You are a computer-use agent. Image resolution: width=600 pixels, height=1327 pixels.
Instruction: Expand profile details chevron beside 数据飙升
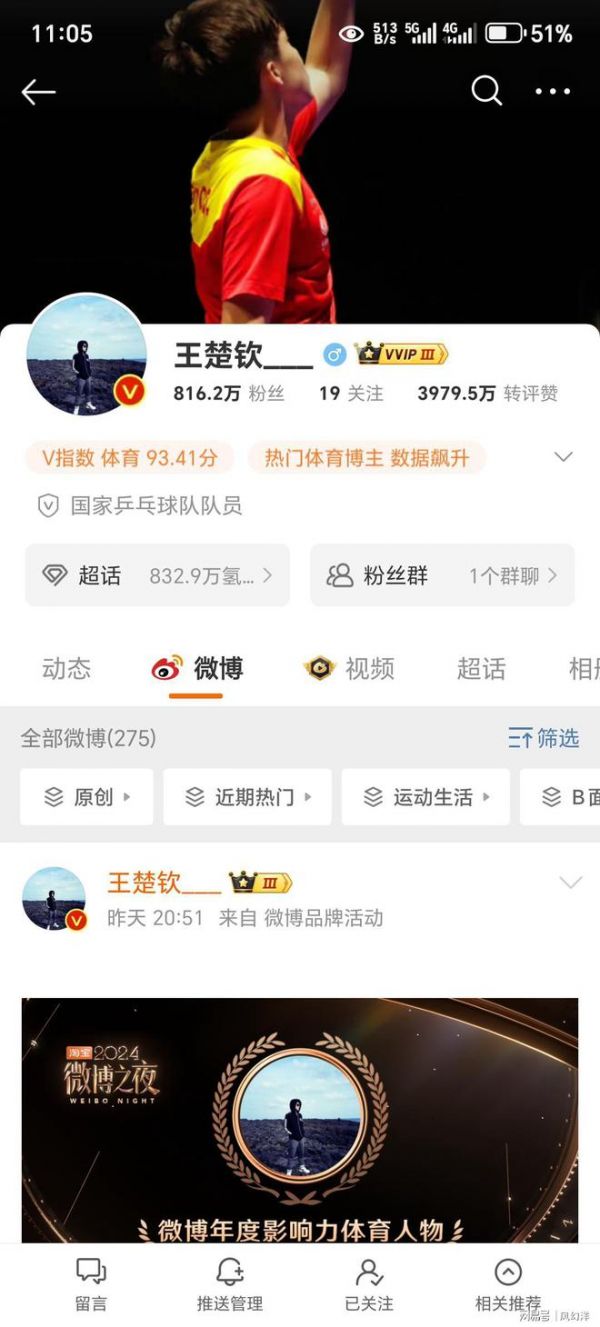pyautogui.click(x=563, y=457)
